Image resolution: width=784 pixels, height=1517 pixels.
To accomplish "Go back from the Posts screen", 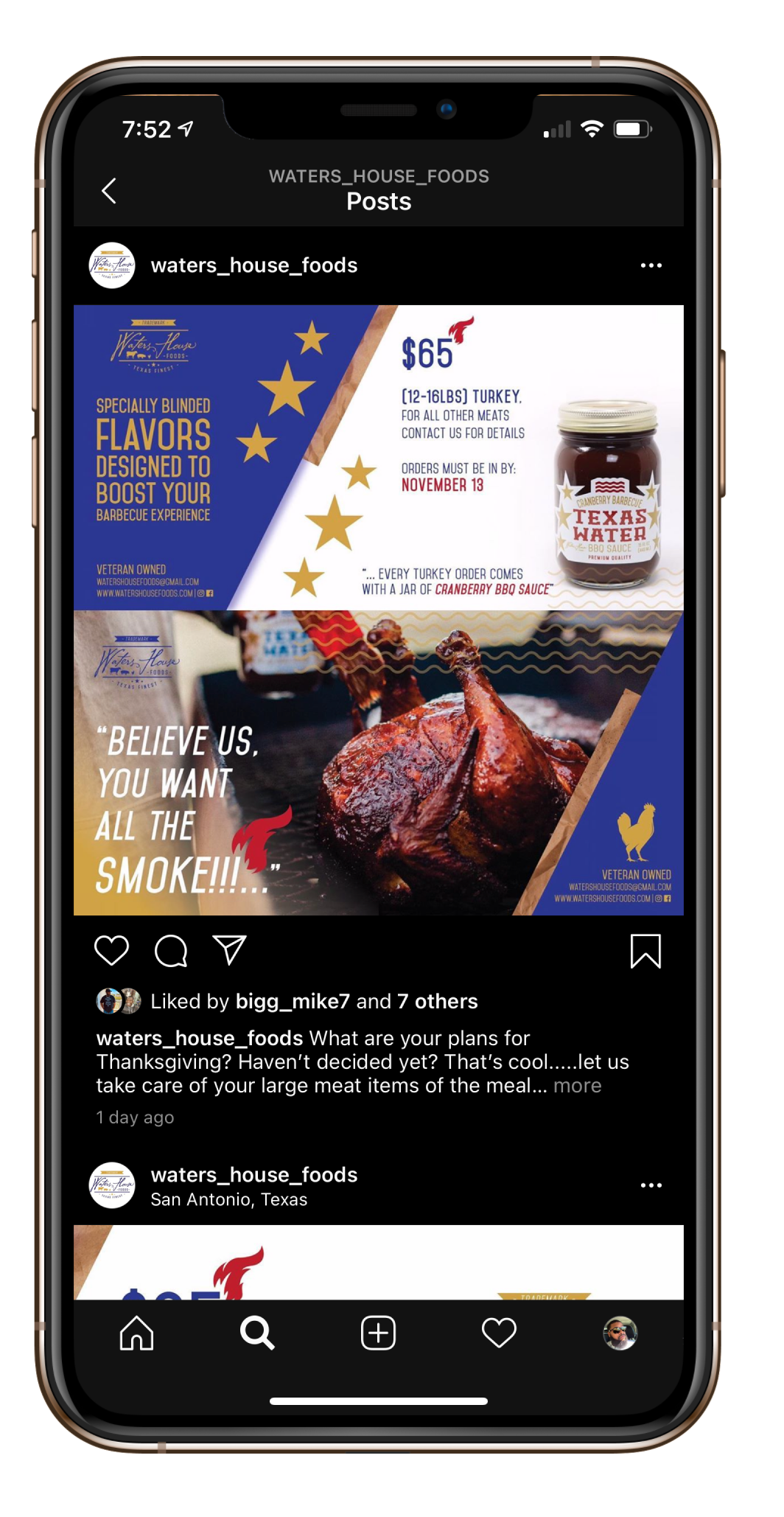I will (x=109, y=191).
